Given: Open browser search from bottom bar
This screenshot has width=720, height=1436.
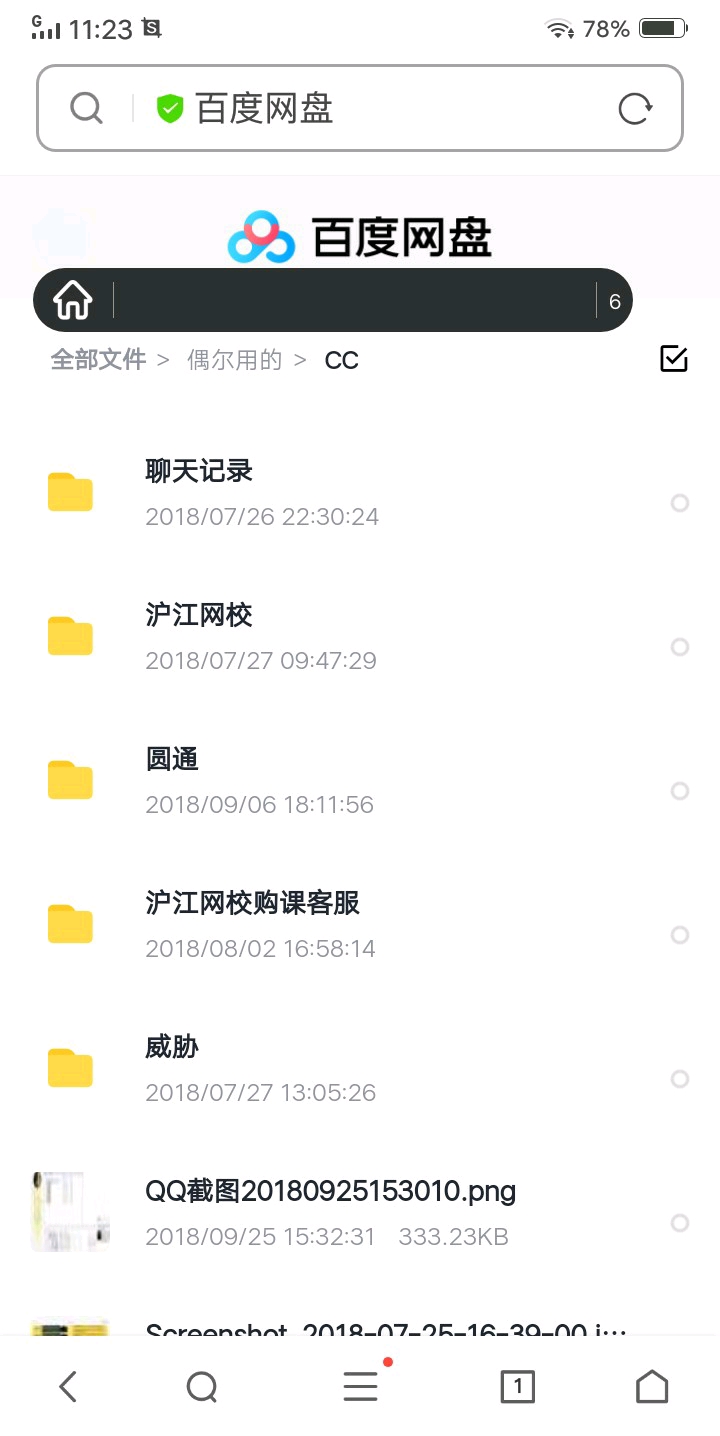Looking at the screenshot, I should tap(202, 1387).
